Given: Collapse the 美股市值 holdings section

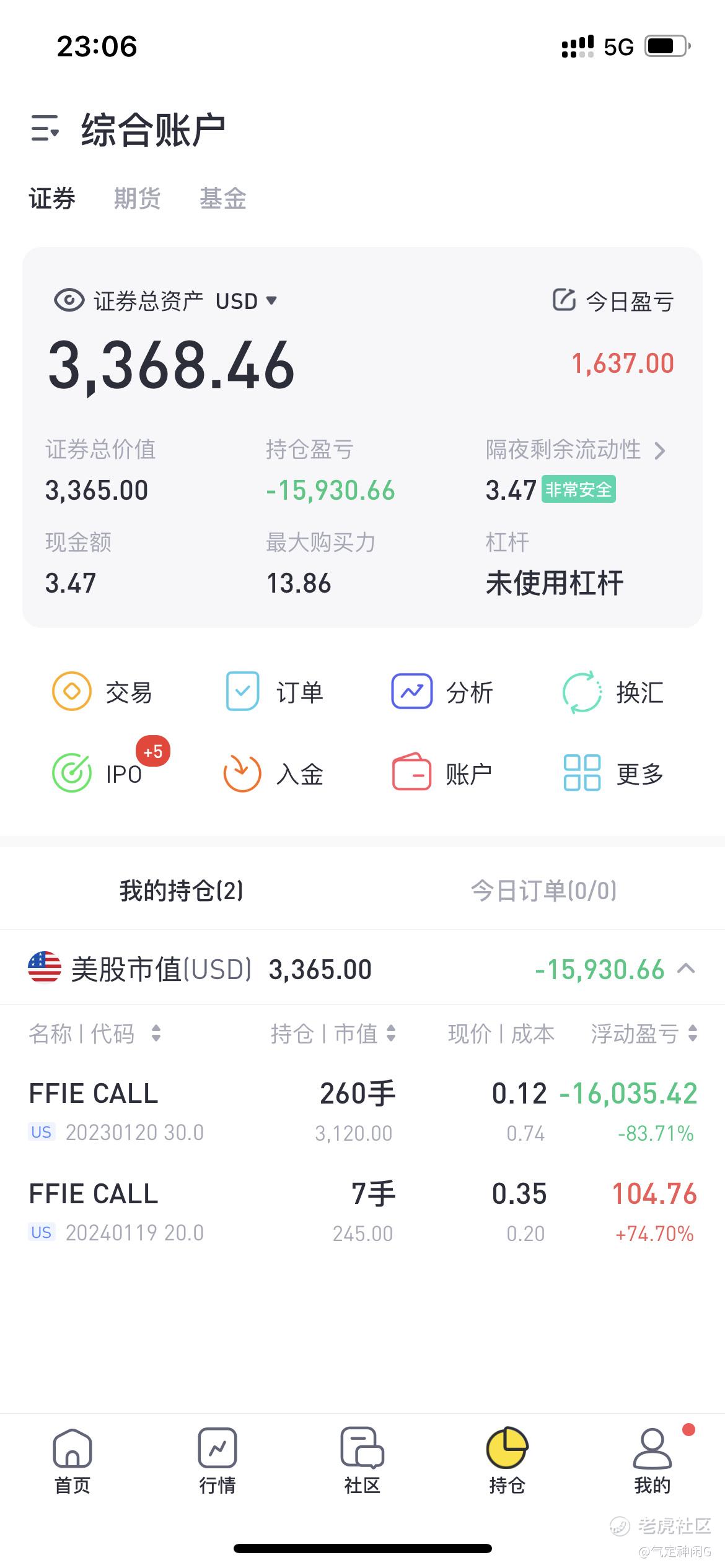Looking at the screenshot, I should point(686,969).
